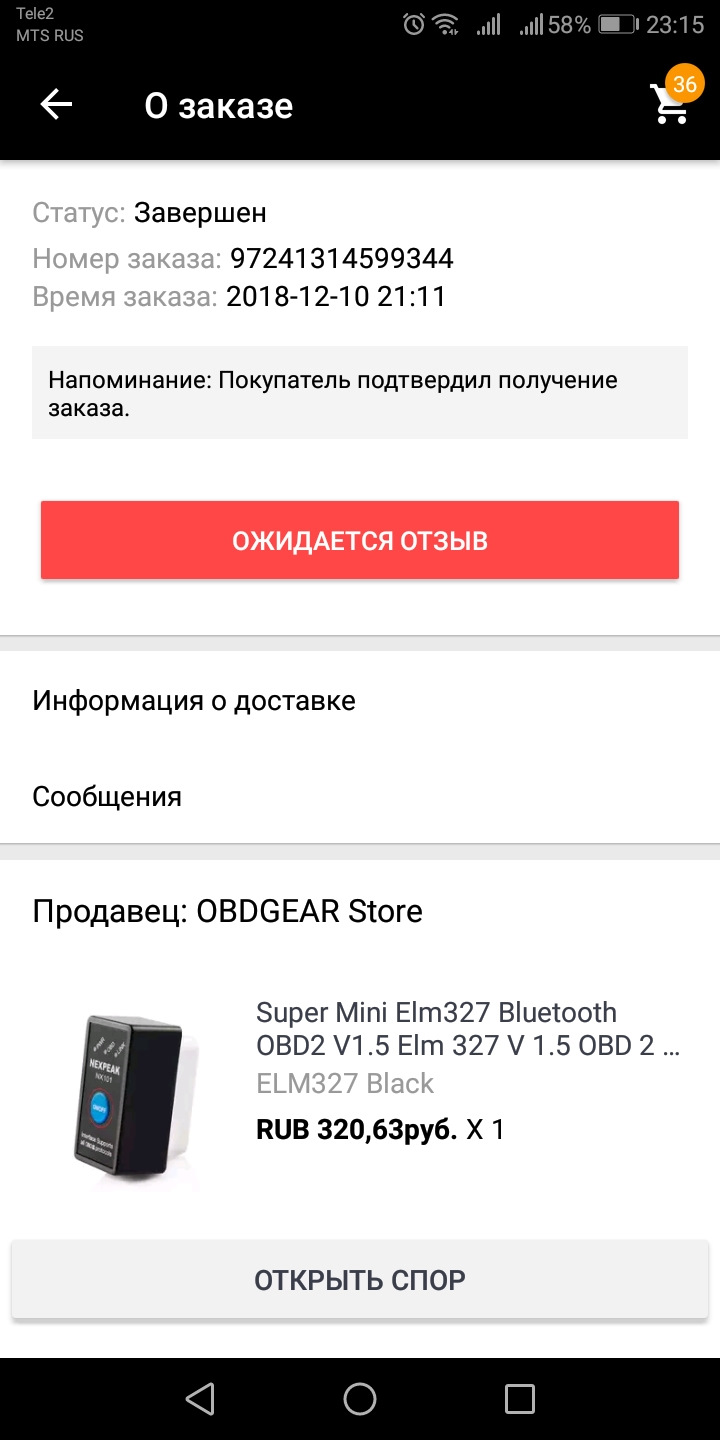Tap the Android home circle button
This screenshot has height=1440, width=720.
(x=360, y=1398)
